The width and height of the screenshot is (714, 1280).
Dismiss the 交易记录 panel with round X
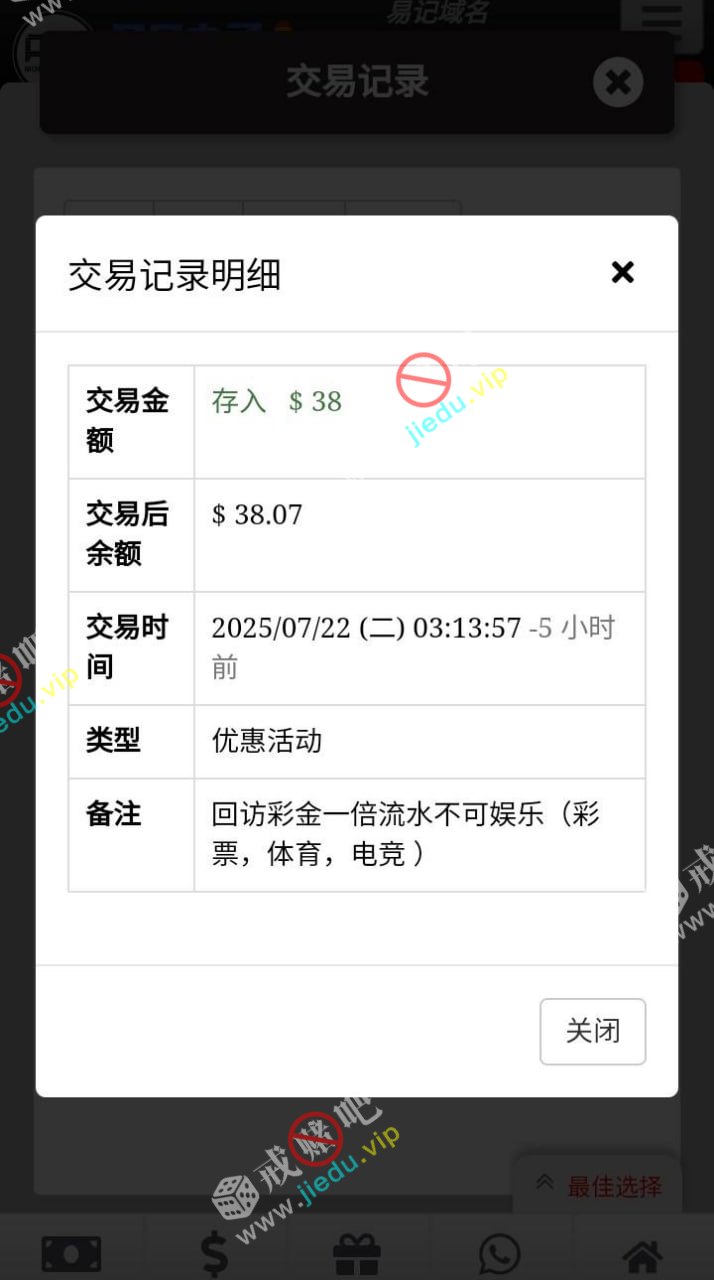[617, 82]
